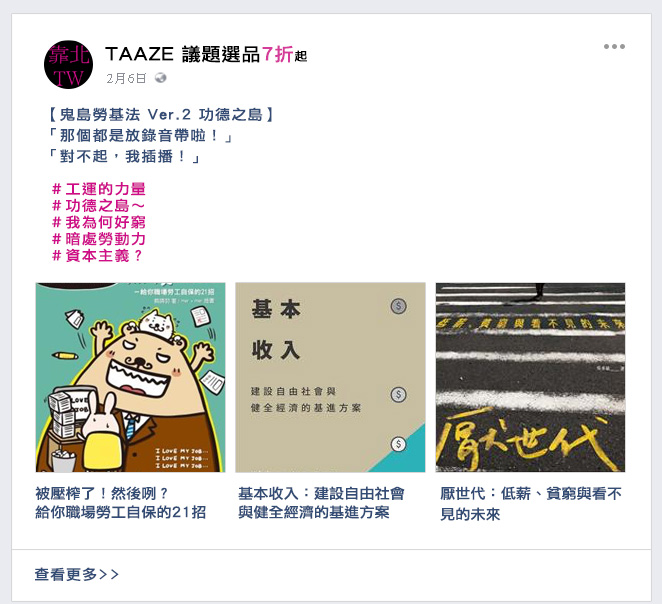Open the hashtag #暗處勞動力
Viewport: 662px width, 604px height.
click(x=98, y=239)
